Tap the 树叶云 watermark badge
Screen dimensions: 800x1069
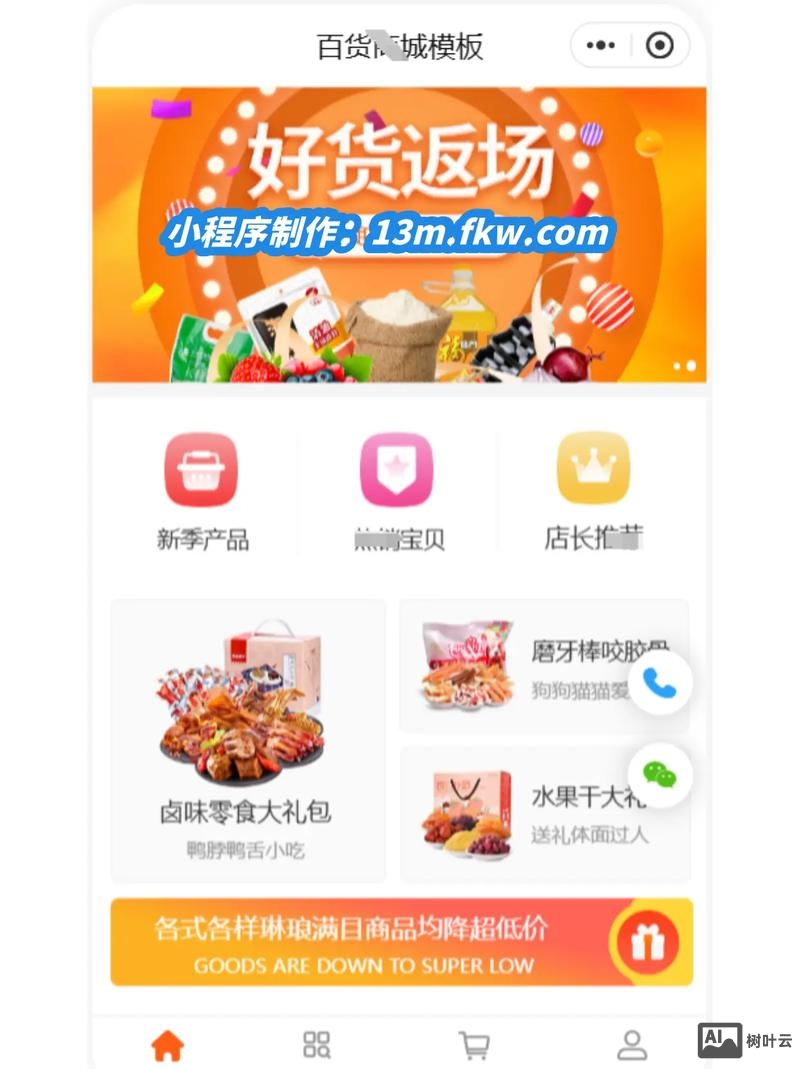point(744,1040)
